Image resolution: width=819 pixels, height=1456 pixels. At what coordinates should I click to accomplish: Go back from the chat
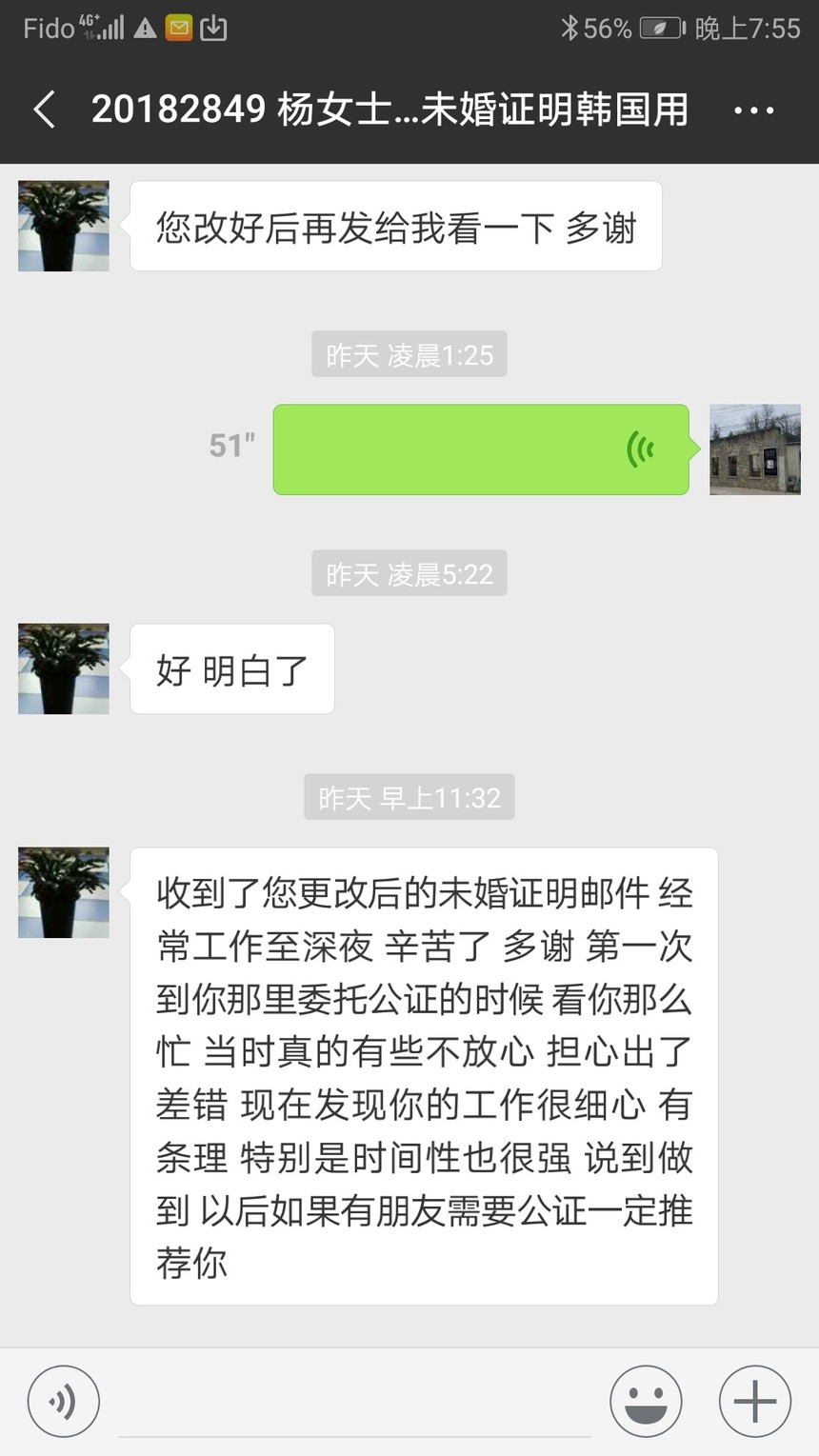pyautogui.click(x=45, y=110)
